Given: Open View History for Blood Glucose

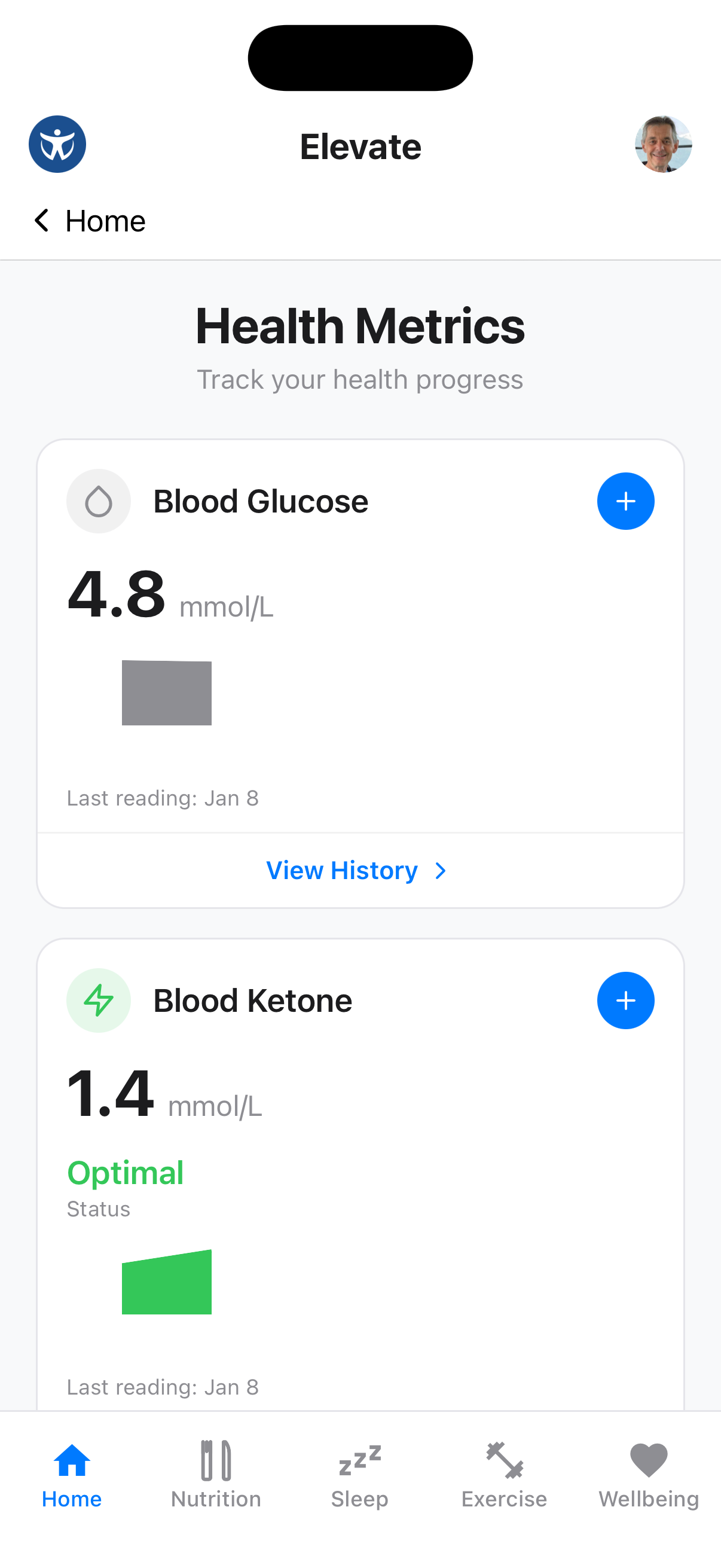Looking at the screenshot, I should pyautogui.click(x=343, y=870).
